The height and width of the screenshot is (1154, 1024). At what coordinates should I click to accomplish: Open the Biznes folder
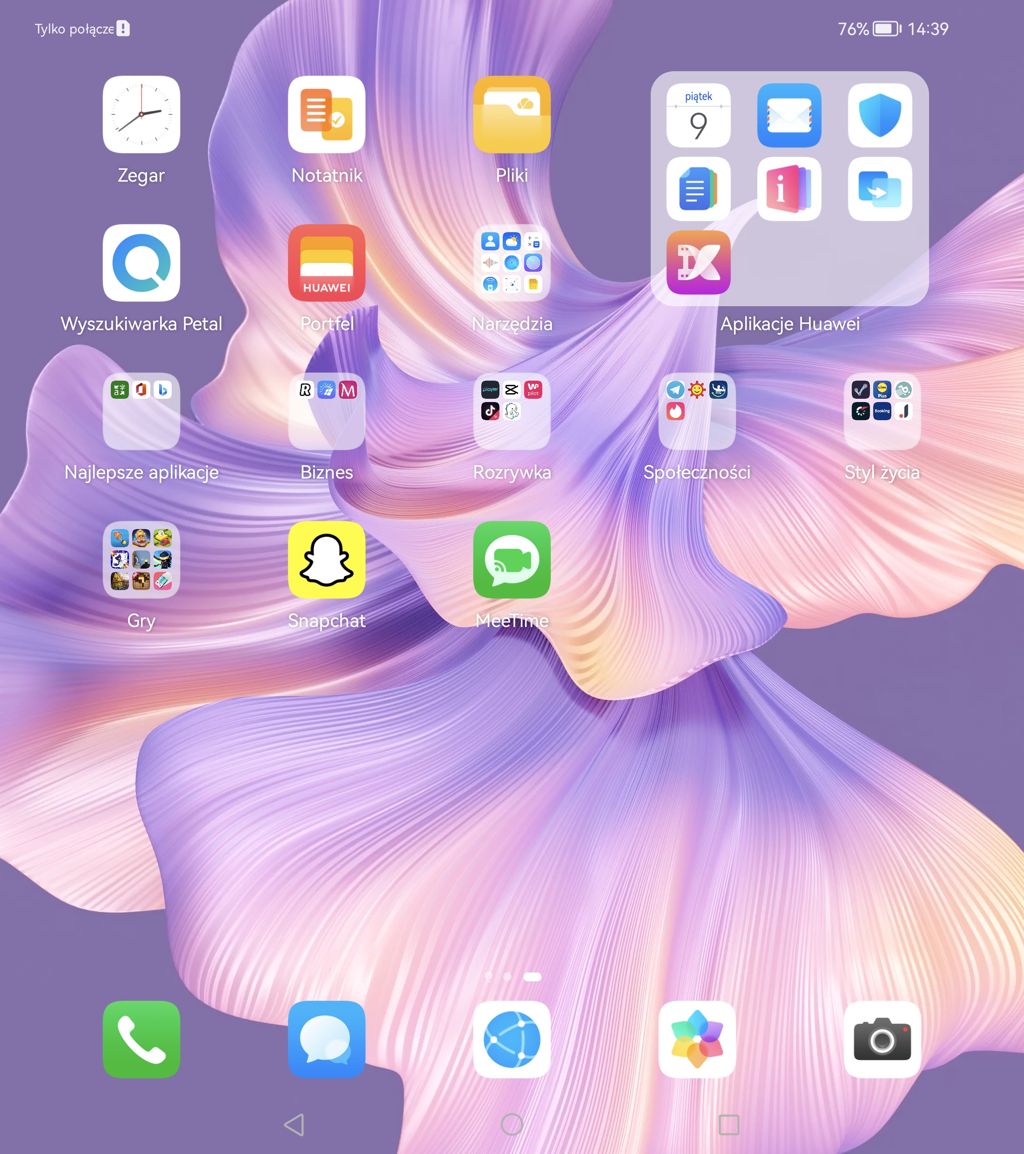pos(326,411)
